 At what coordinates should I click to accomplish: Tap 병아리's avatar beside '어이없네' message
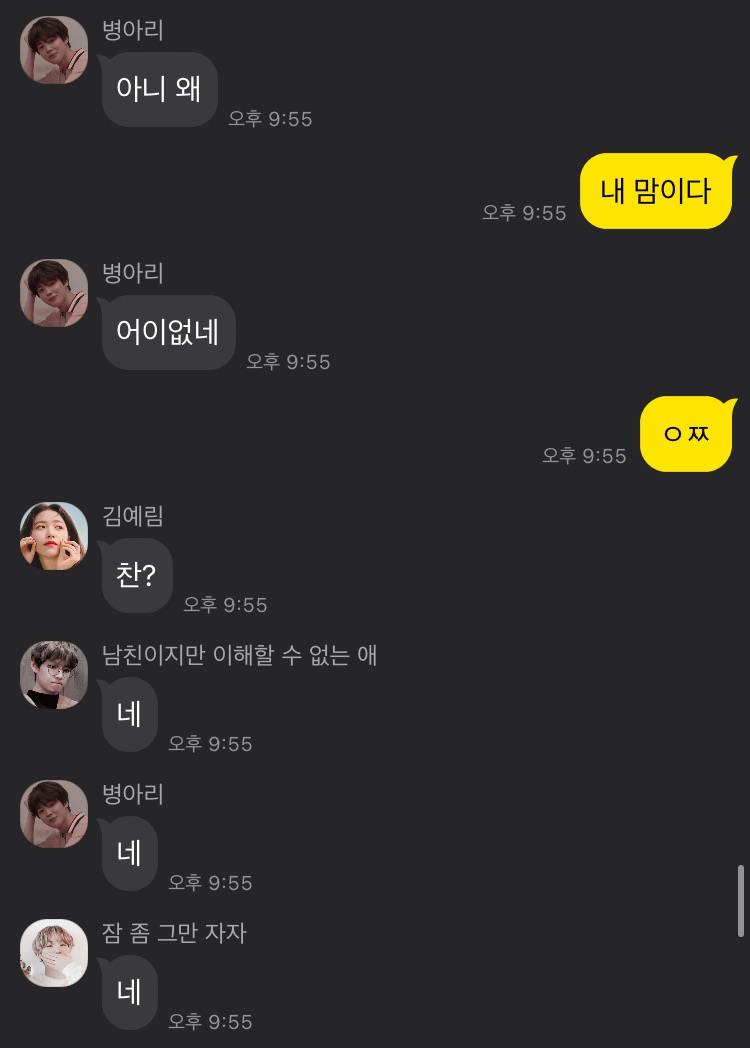tap(54, 293)
